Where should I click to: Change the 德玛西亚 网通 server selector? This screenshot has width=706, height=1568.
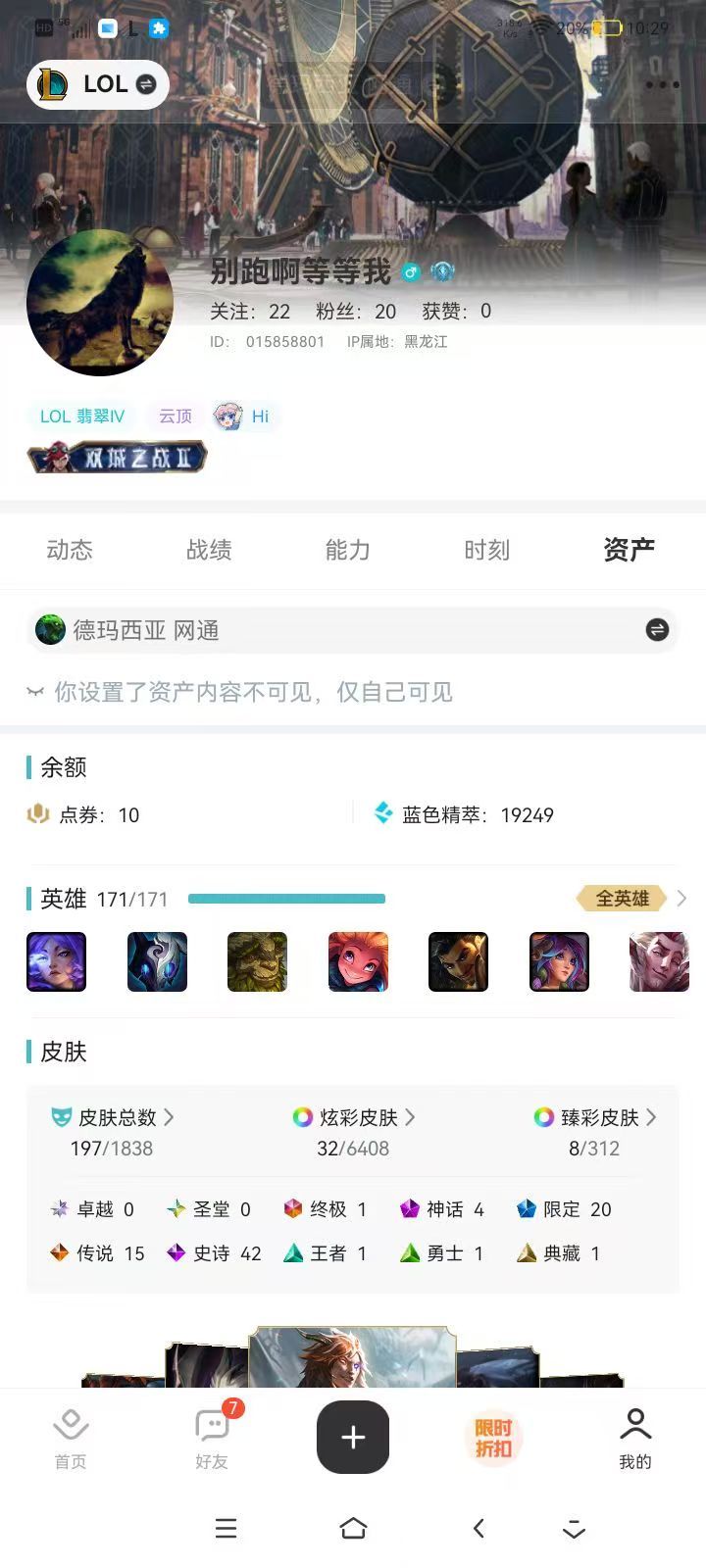click(x=353, y=630)
